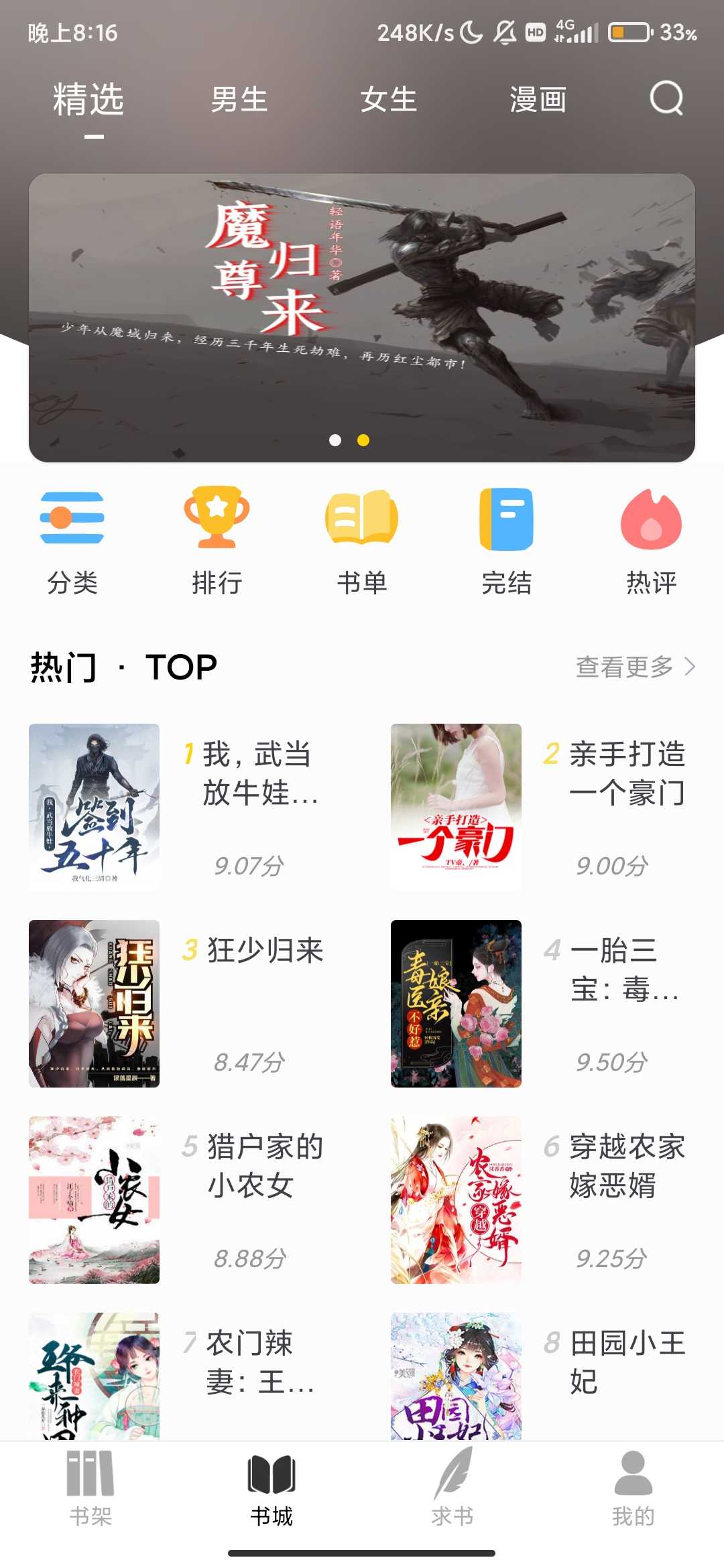Open 热评 hot reviews
The height and width of the screenshot is (1568, 724).
651,541
